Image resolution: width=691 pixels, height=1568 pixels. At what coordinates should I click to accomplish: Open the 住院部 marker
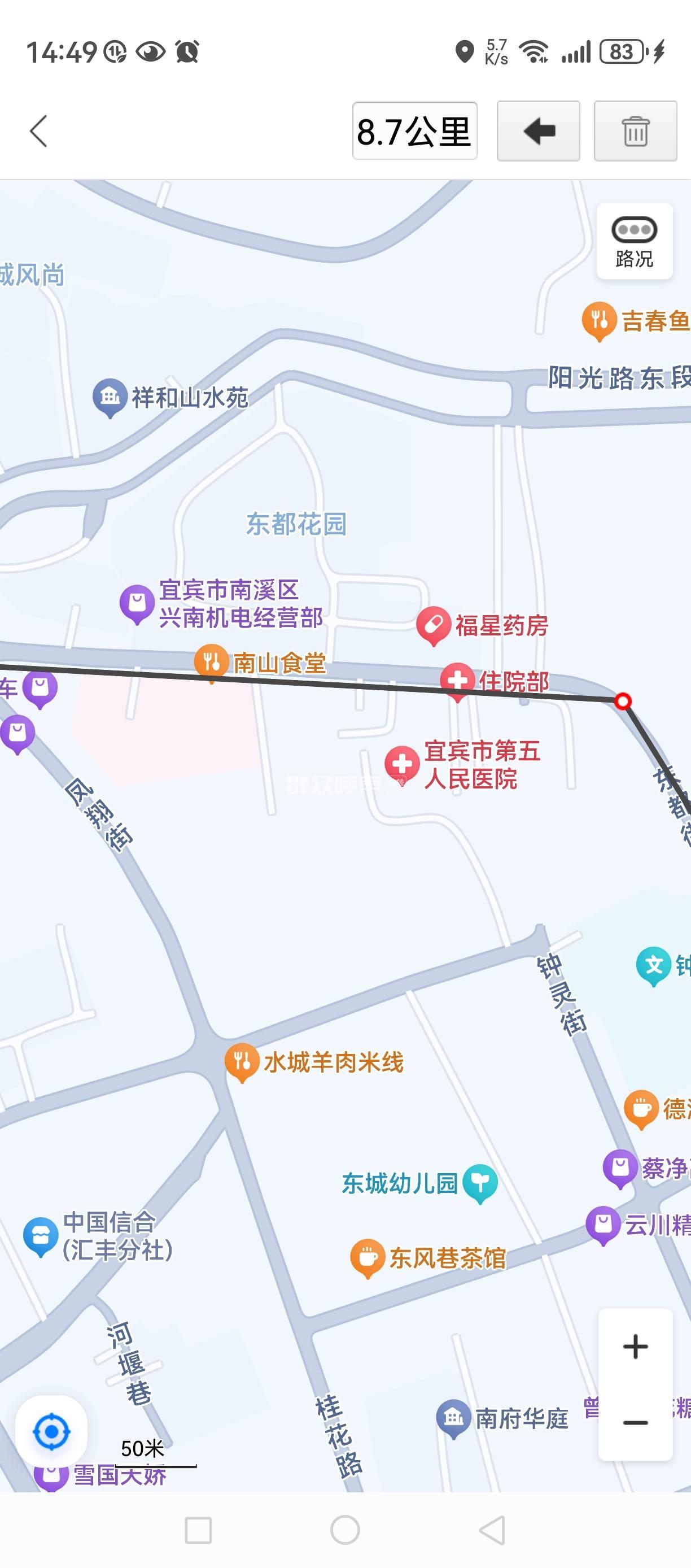(x=457, y=680)
